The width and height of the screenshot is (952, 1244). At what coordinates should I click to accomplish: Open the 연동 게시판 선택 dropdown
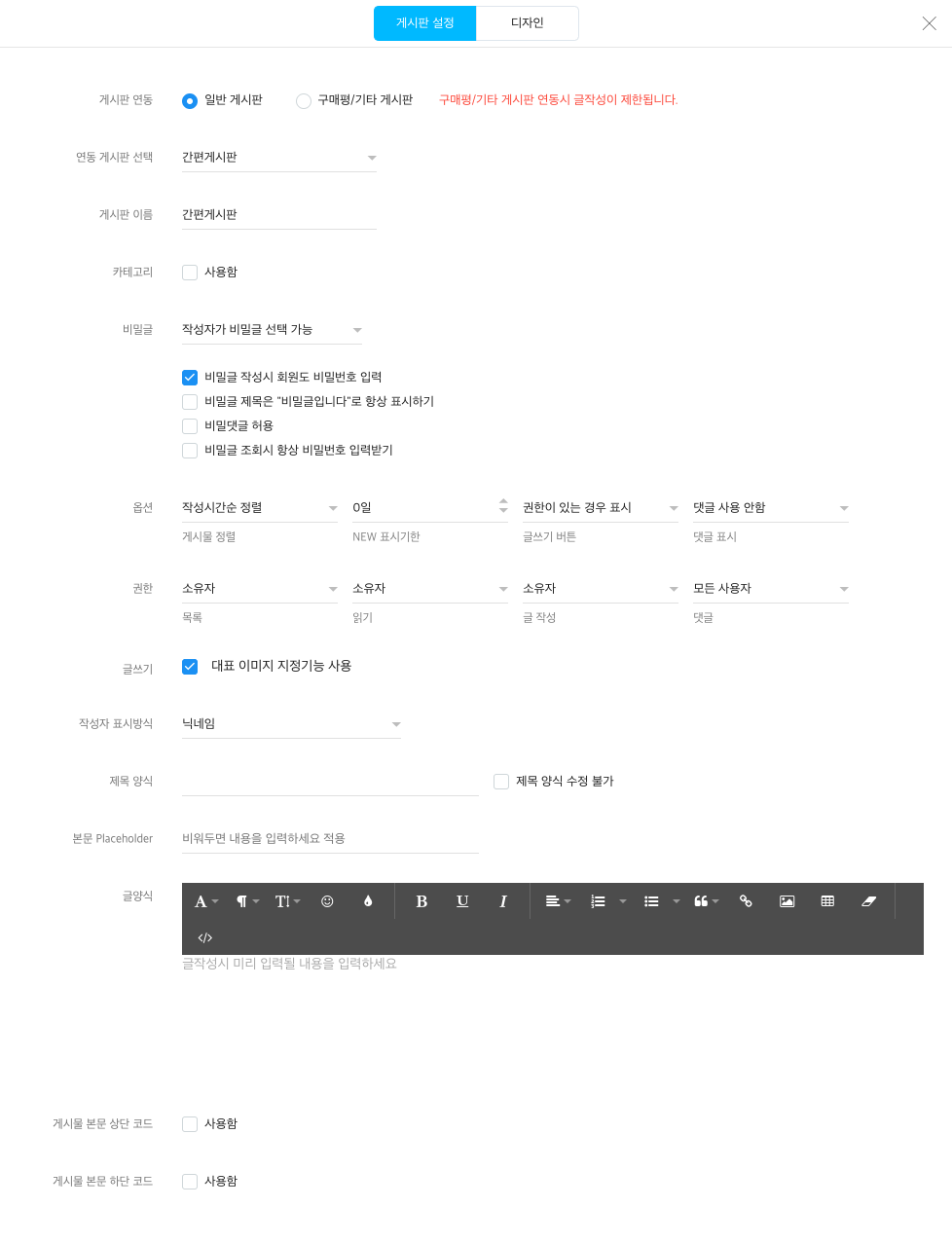[x=278, y=158]
